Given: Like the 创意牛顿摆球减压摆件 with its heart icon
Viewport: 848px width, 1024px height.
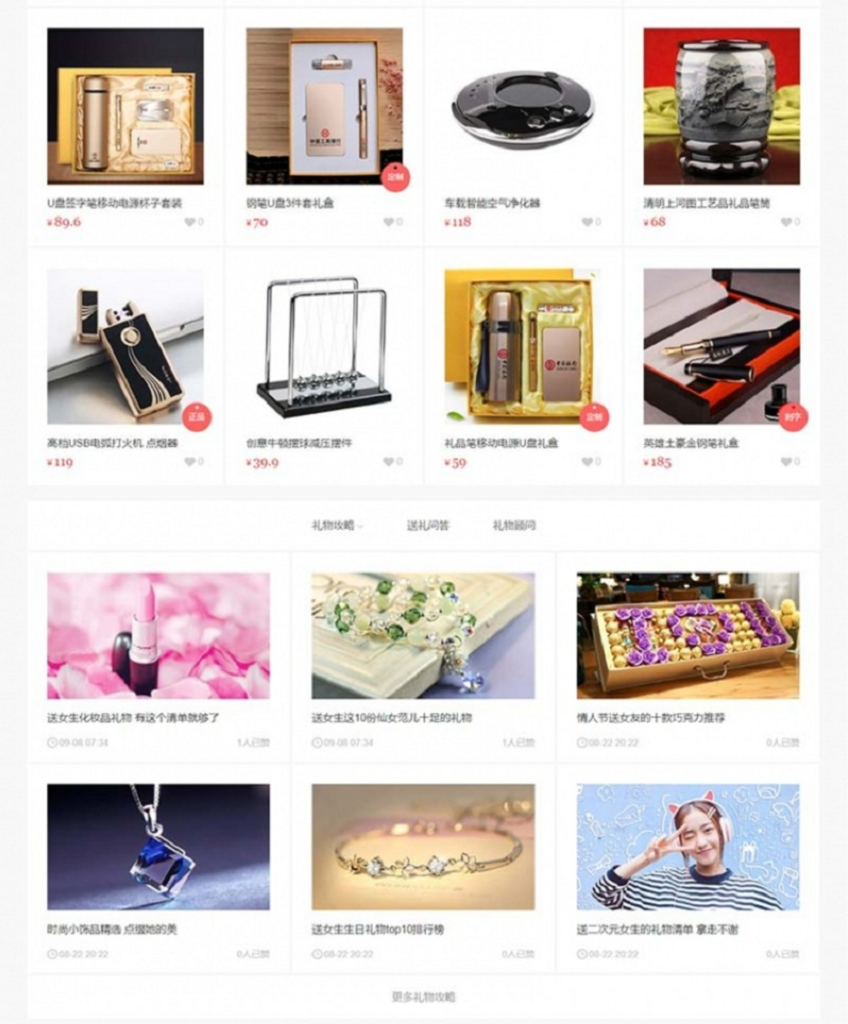Looking at the screenshot, I should (388, 462).
